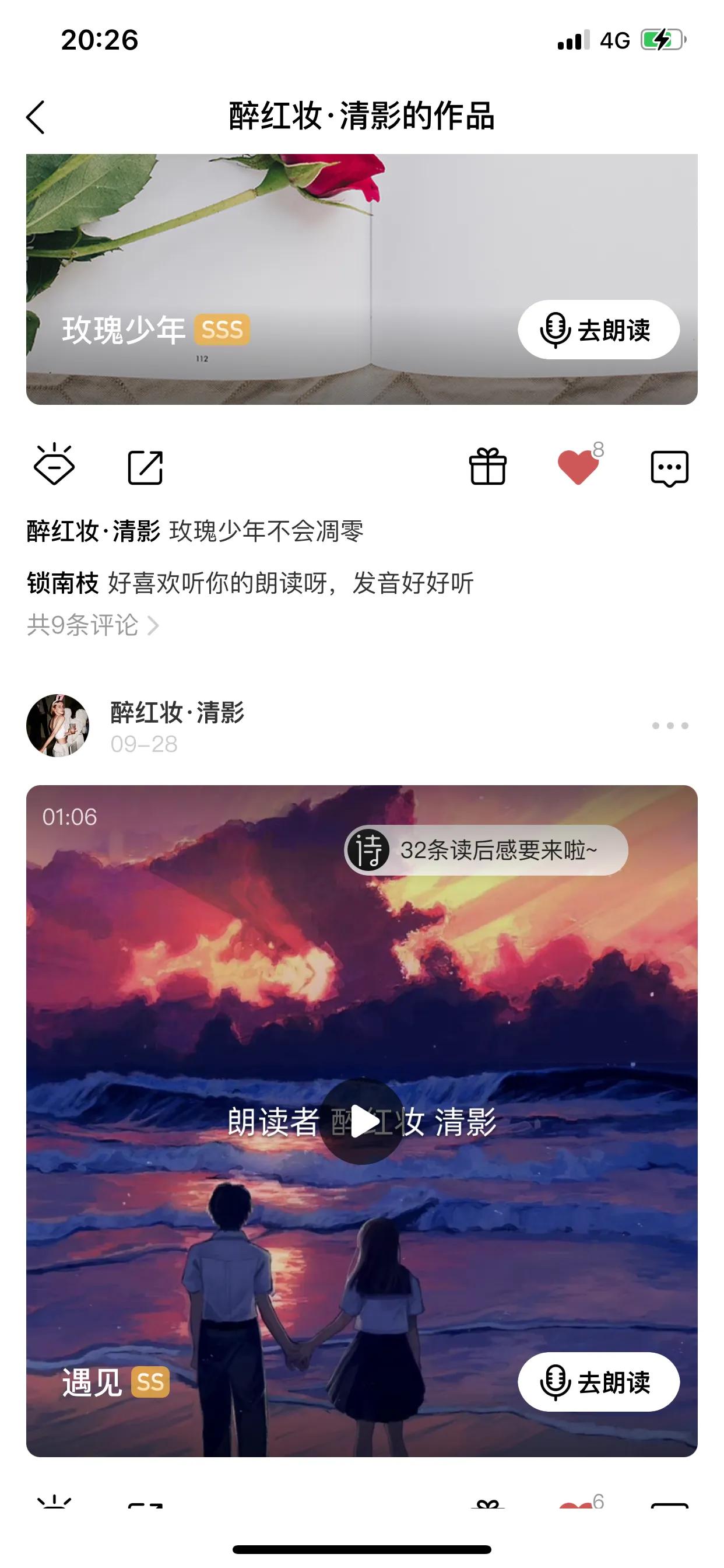The height and width of the screenshot is (1568, 724).
Task: Tap 去朗读 on the 玫瑰少年 card
Action: (598, 328)
